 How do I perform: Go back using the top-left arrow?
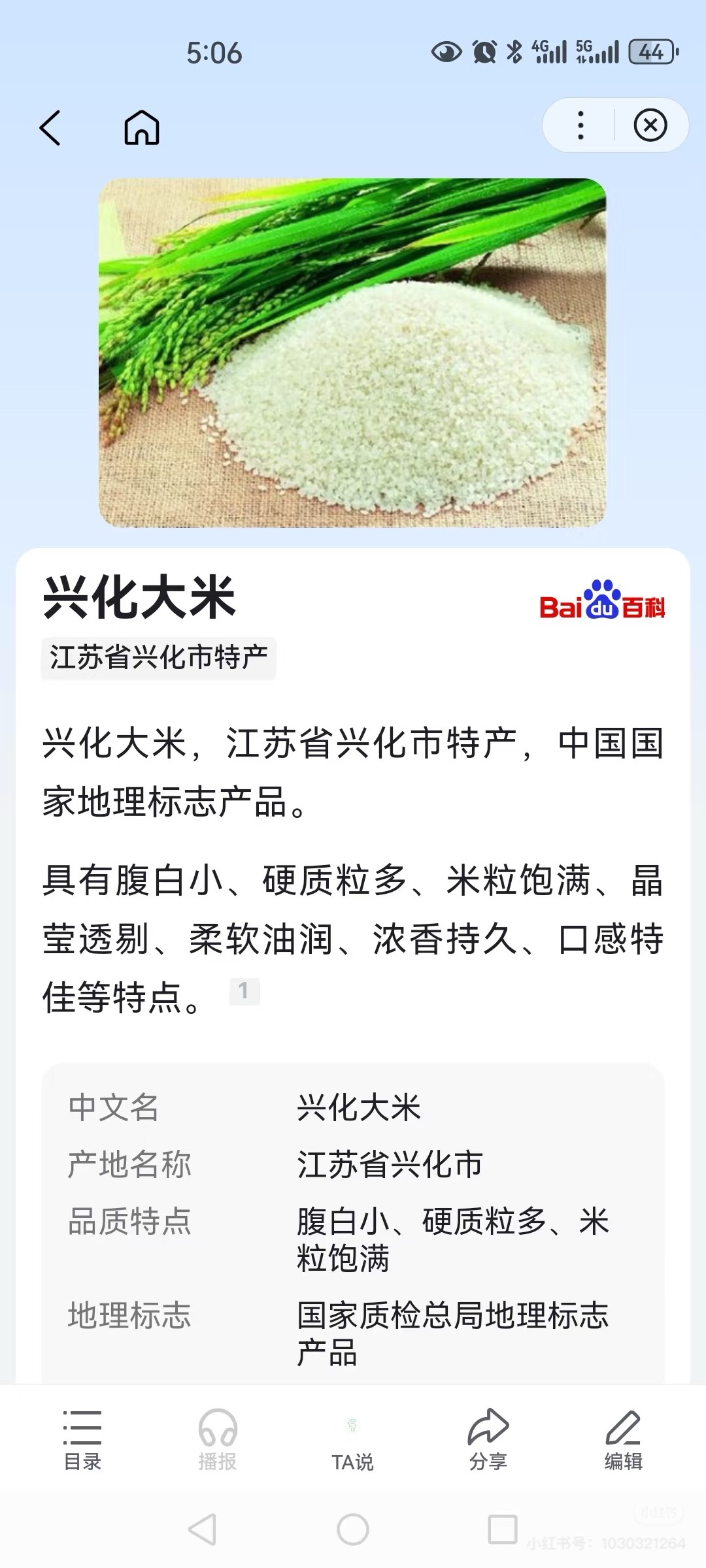[x=50, y=127]
